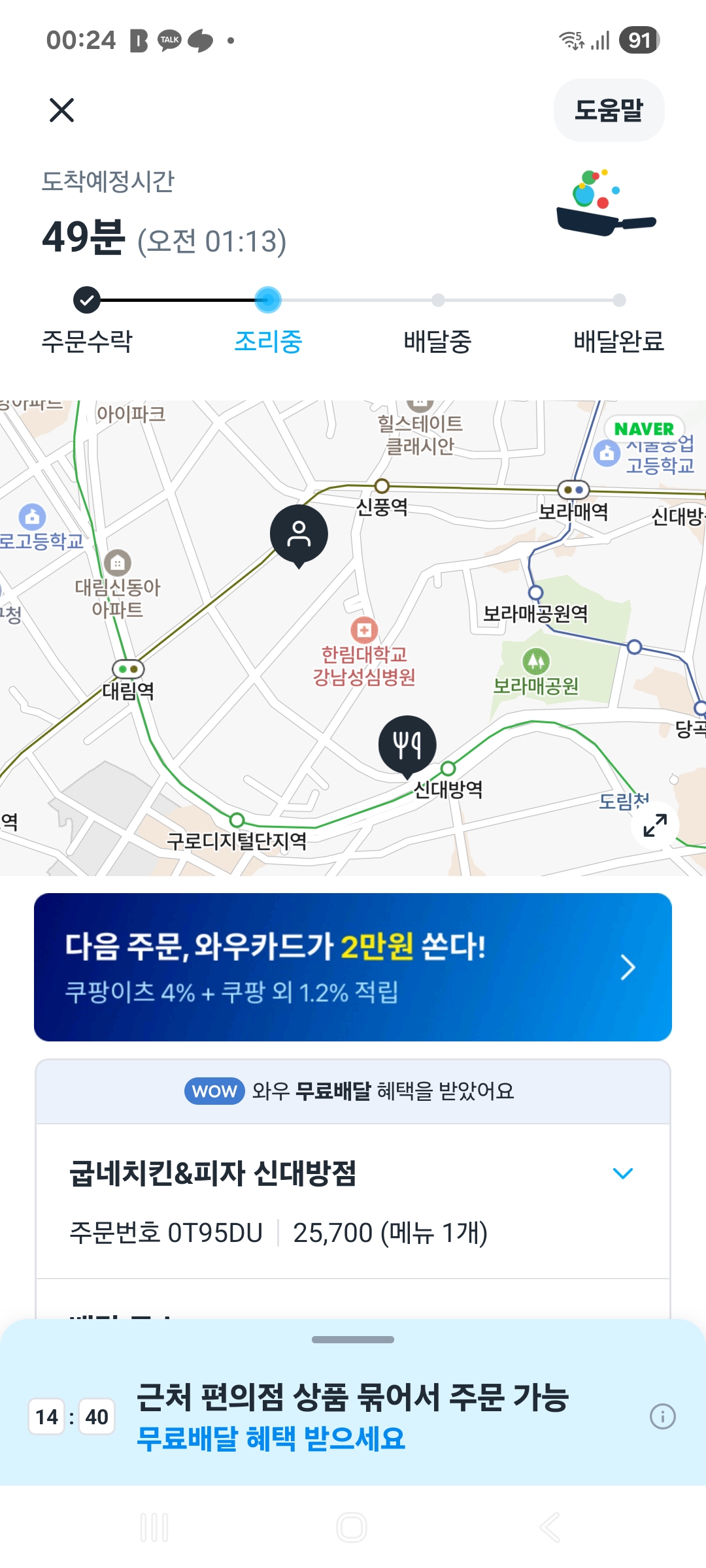Expand 굽네치킨&피자 신대방점 order details
The image size is (706, 1568).
coord(622,1173)
